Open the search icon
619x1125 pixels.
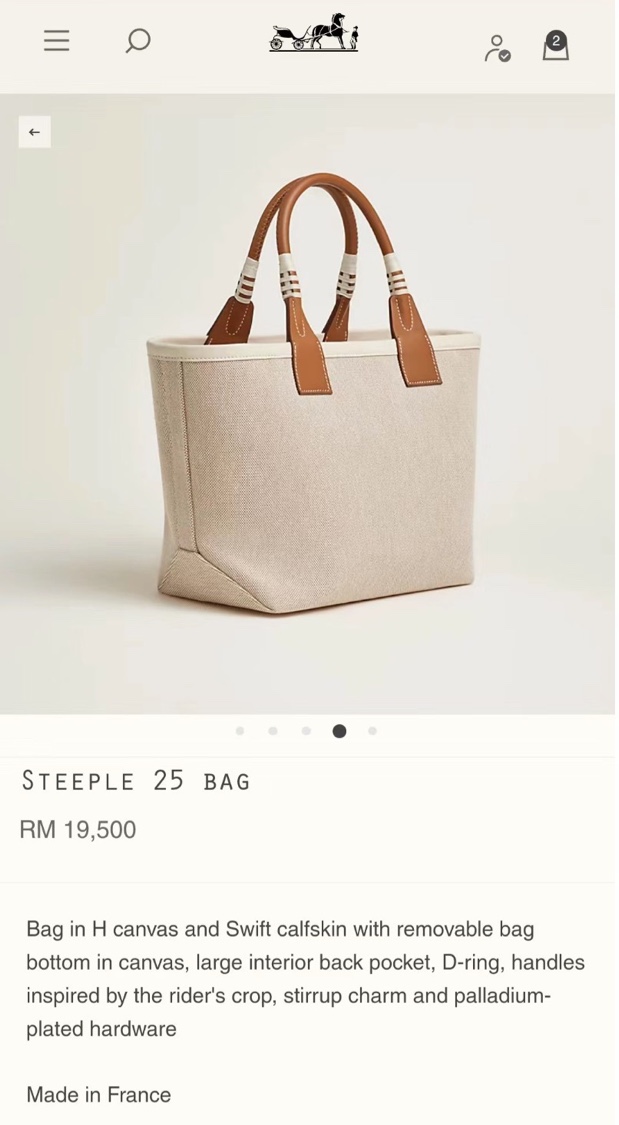point(138,41)
